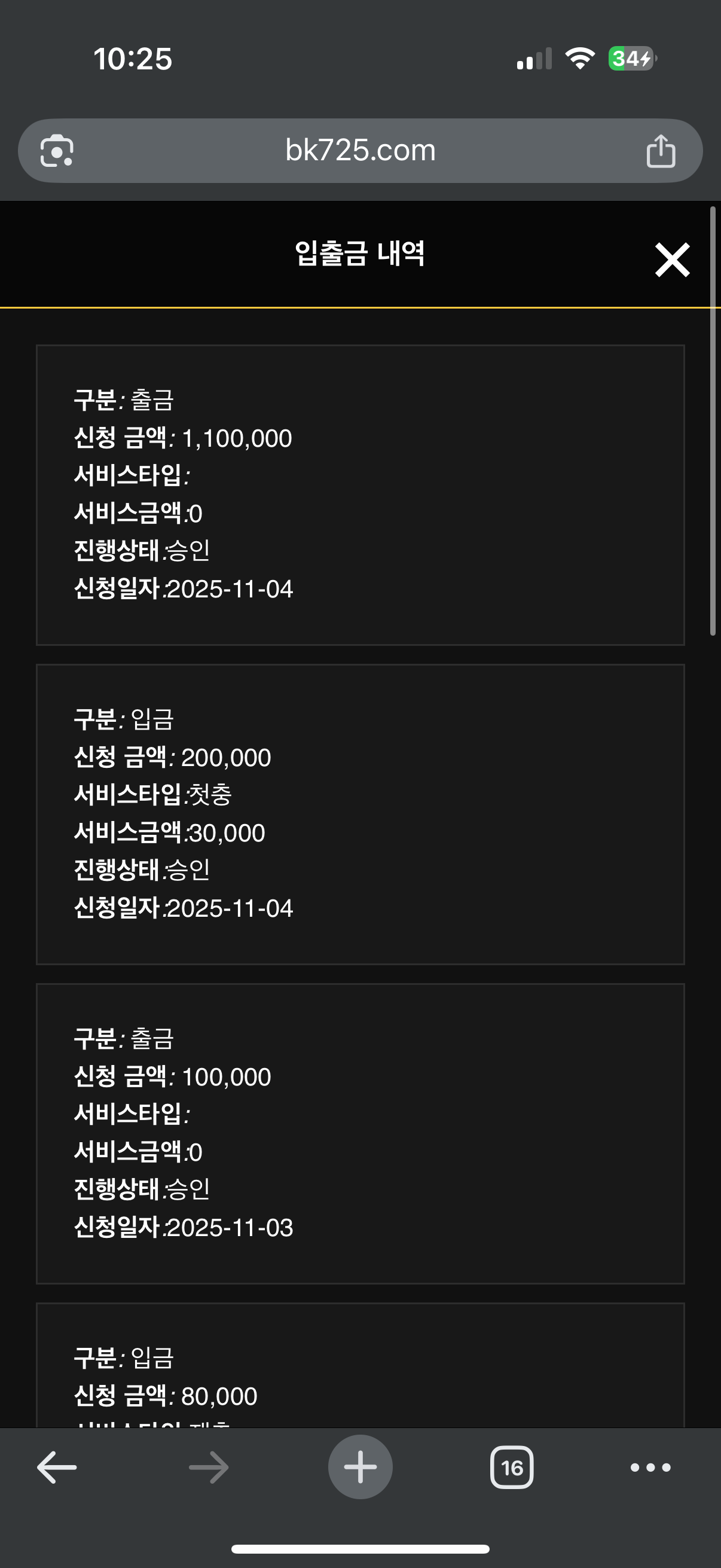Tap the bk725.com address bar

pos(360,150)
